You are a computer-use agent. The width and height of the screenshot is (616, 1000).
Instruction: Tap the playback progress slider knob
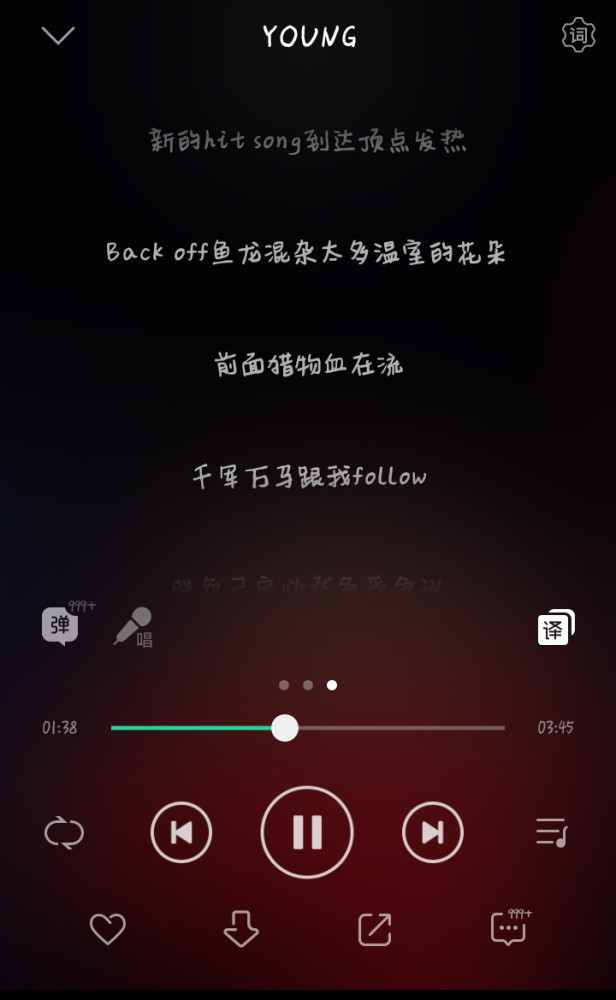284,728
